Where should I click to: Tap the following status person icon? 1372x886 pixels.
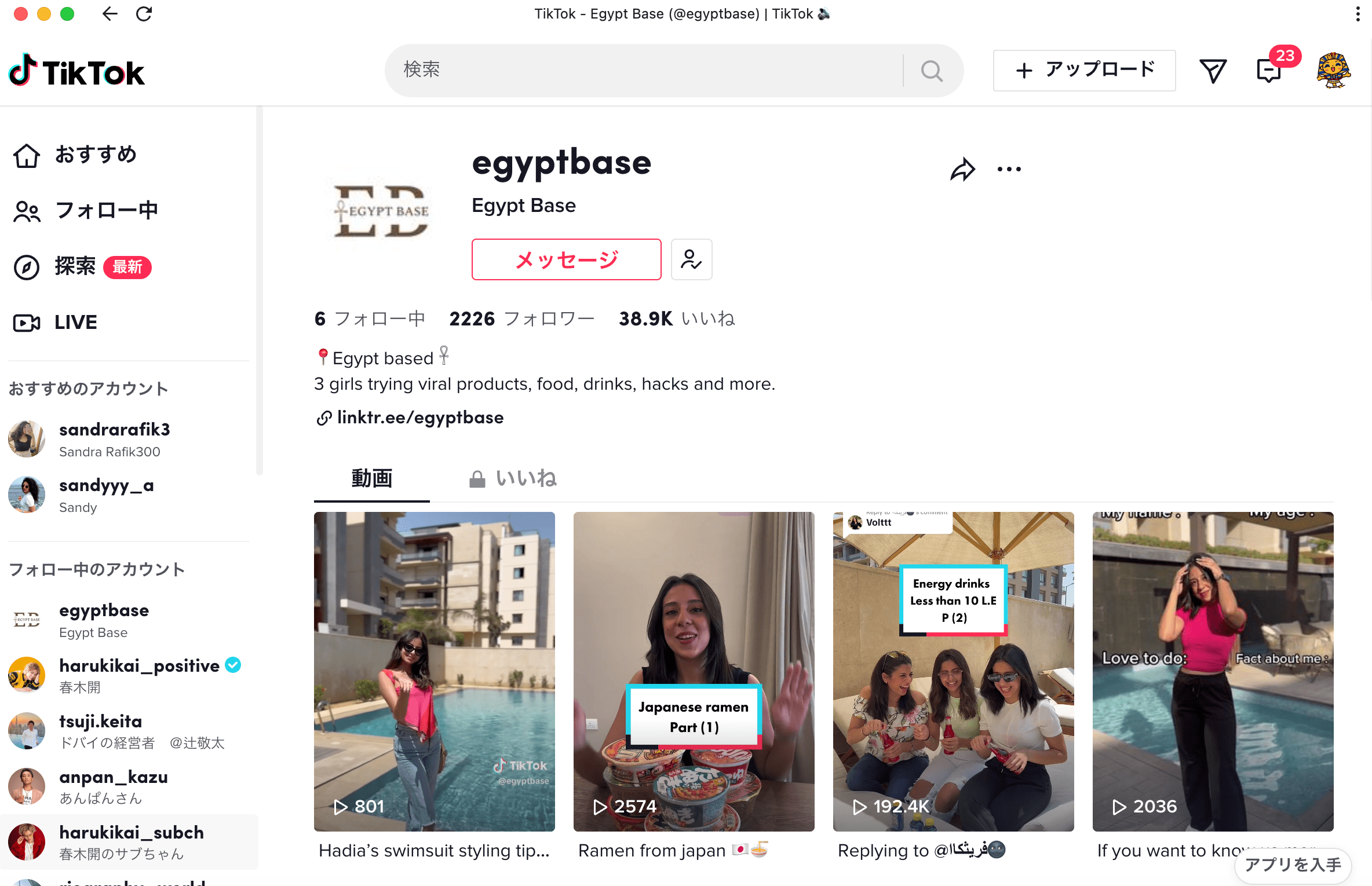[691, 259]
